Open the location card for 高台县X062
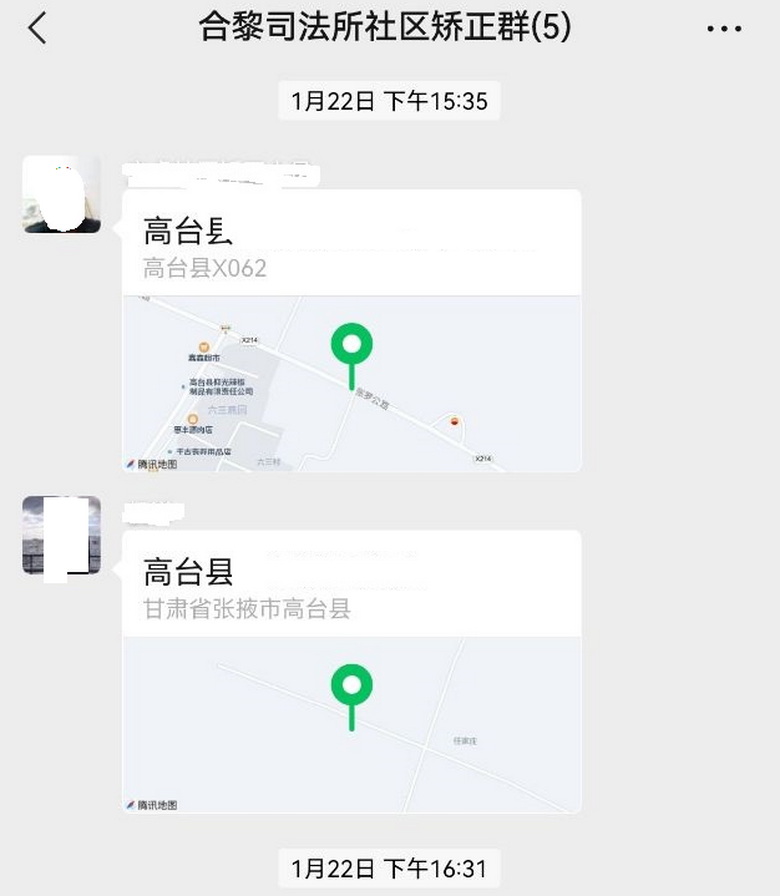This screenshot has width=780, height=896. click(351, 330)
